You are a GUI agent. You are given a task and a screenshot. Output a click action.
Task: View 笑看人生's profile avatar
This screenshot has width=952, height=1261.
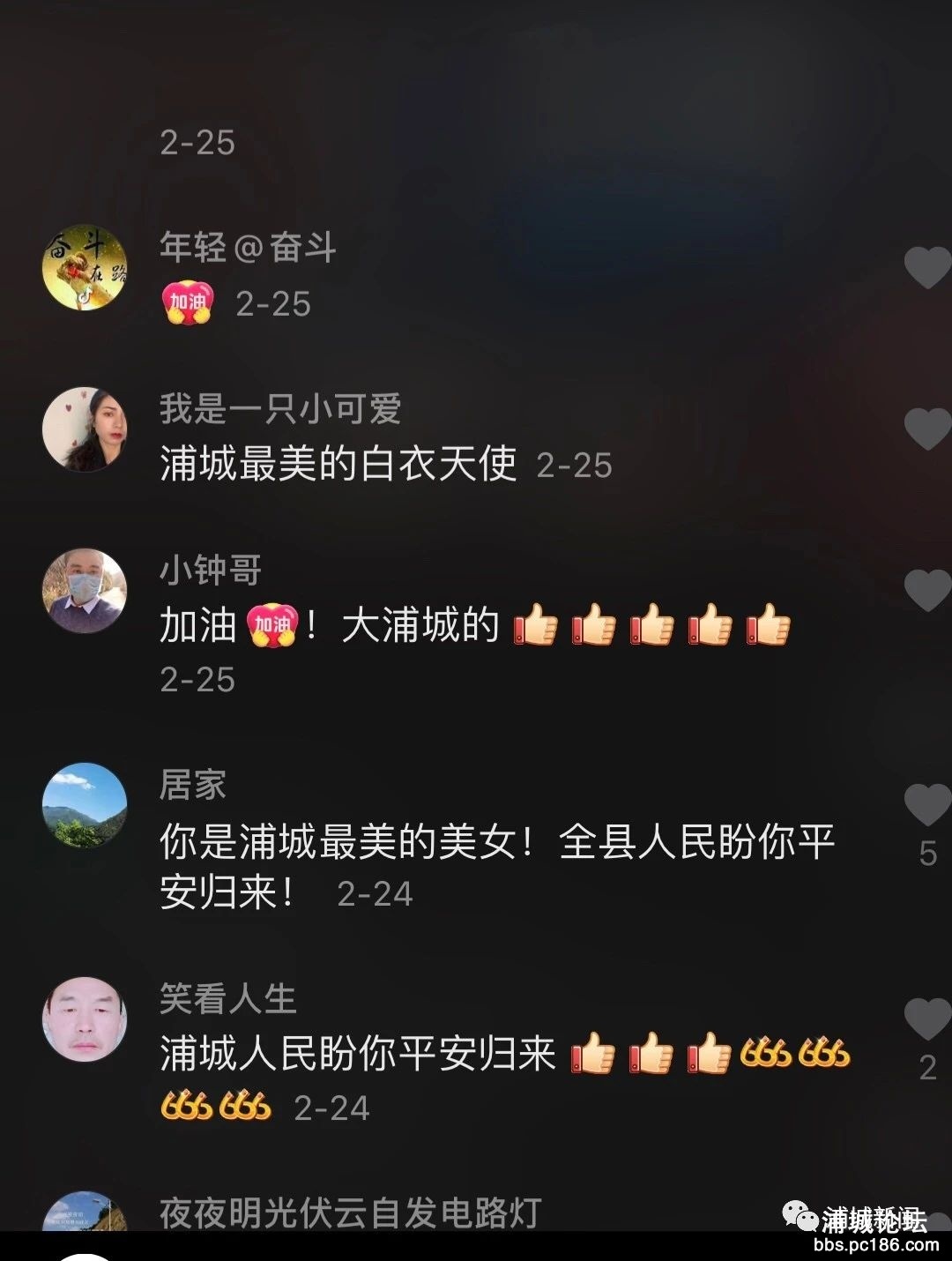point(85,1019)
